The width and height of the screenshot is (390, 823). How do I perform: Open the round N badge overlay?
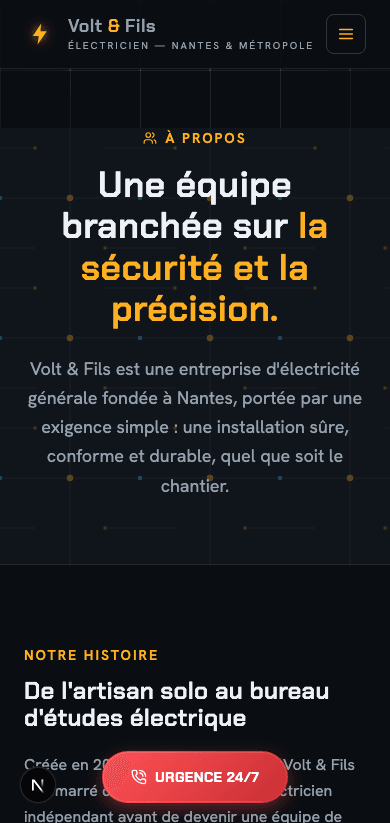tap(37, 786)
